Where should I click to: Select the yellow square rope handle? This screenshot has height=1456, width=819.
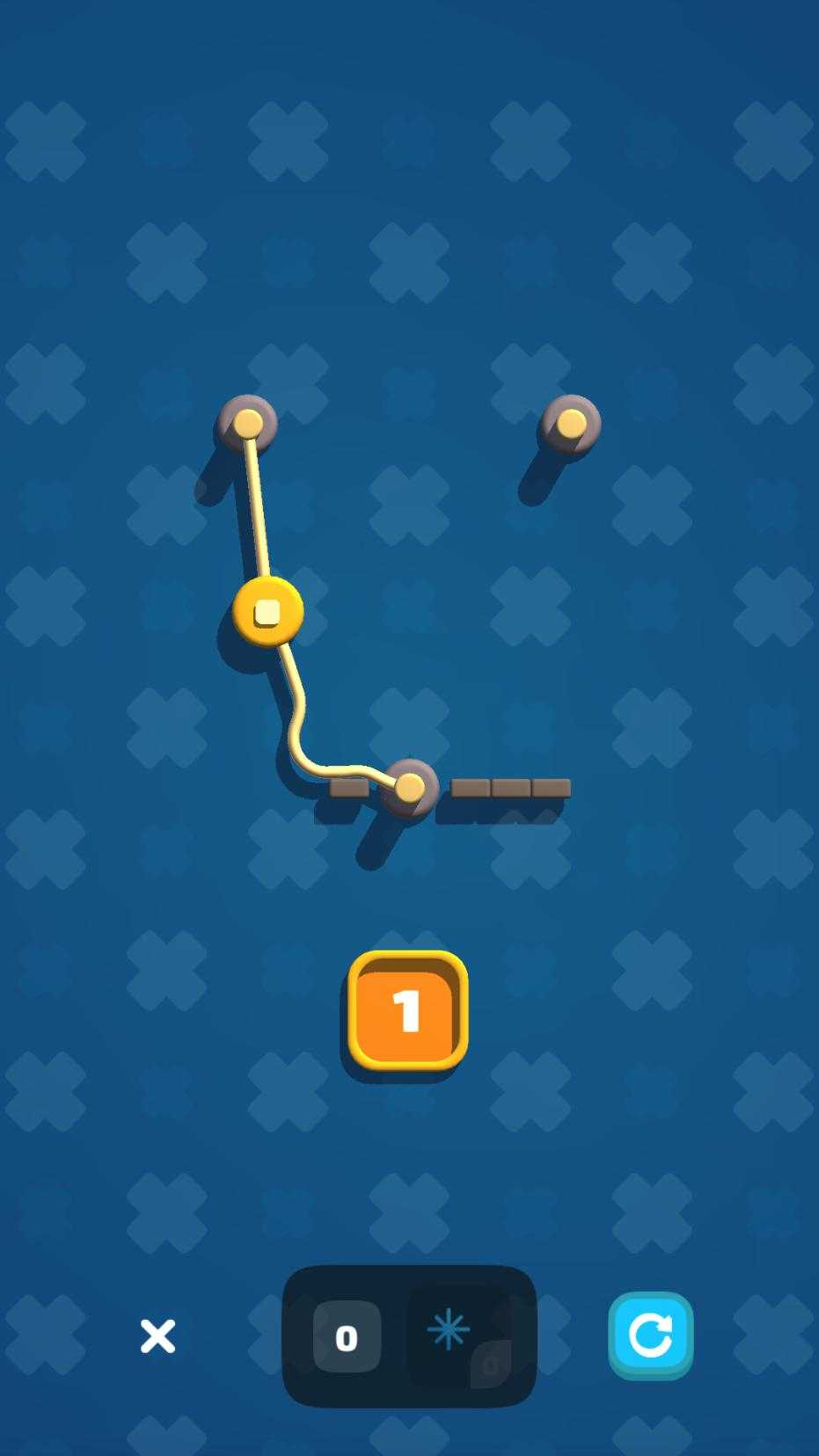click(x=267, y=611)
